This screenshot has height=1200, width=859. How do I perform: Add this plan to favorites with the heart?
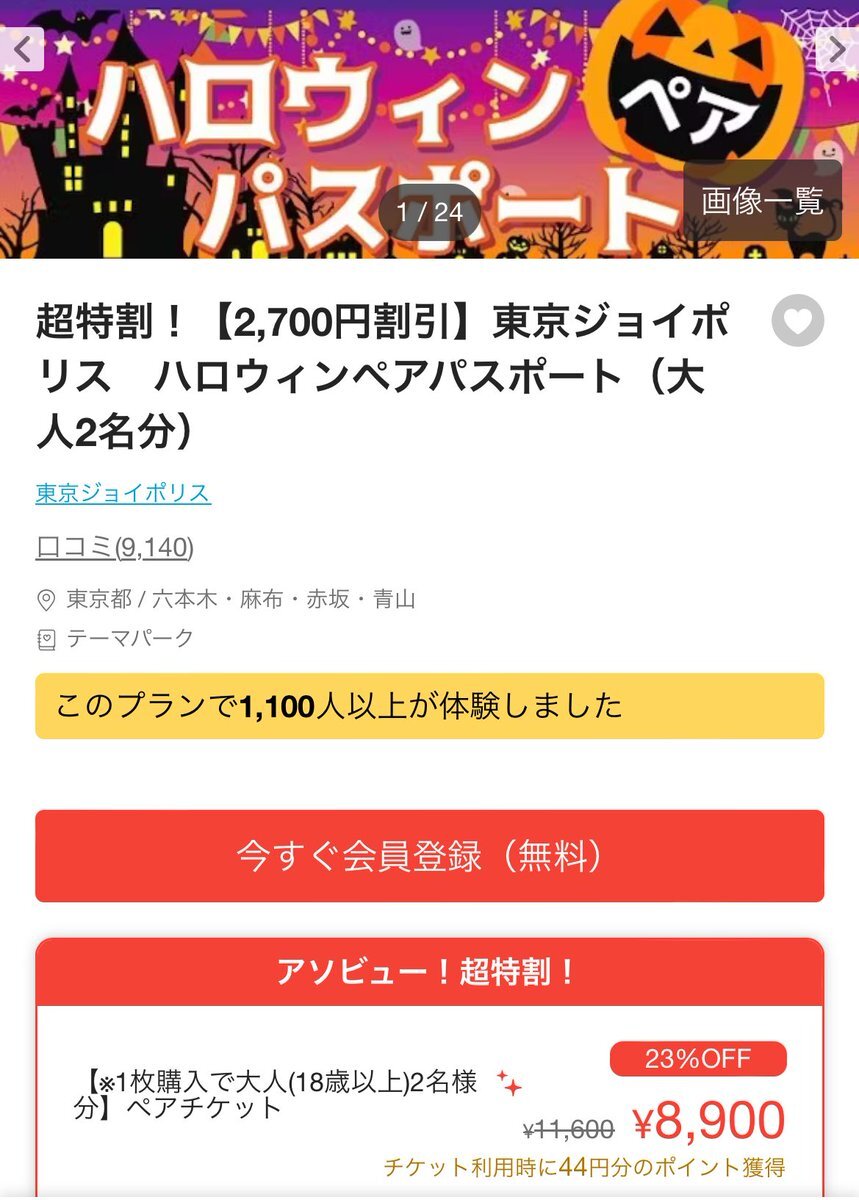click(797, 322)
